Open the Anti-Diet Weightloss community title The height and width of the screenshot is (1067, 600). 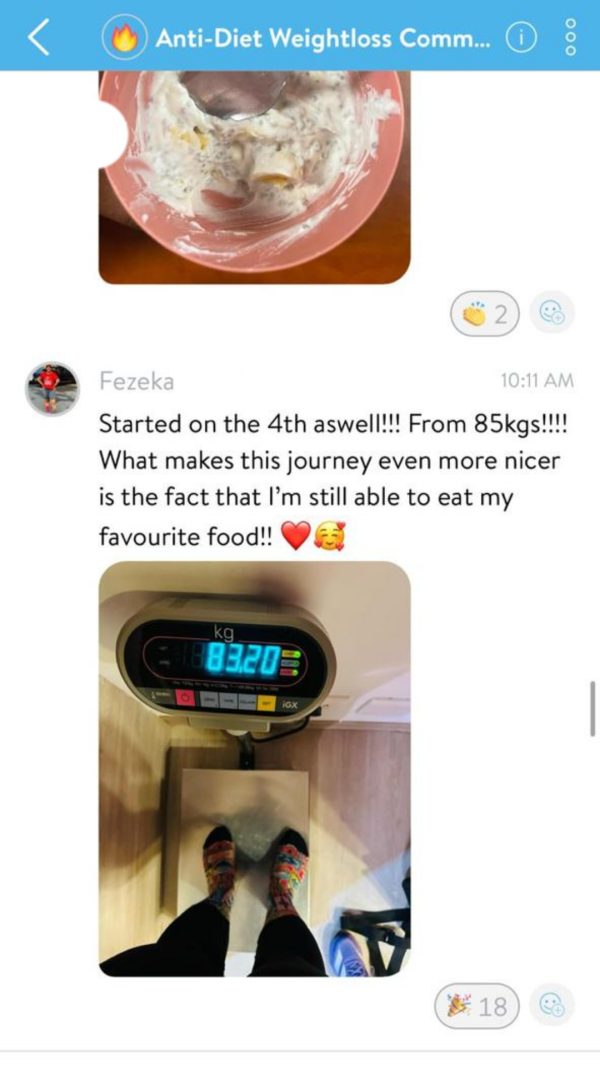pyautogui.click(x=320, y=38)
